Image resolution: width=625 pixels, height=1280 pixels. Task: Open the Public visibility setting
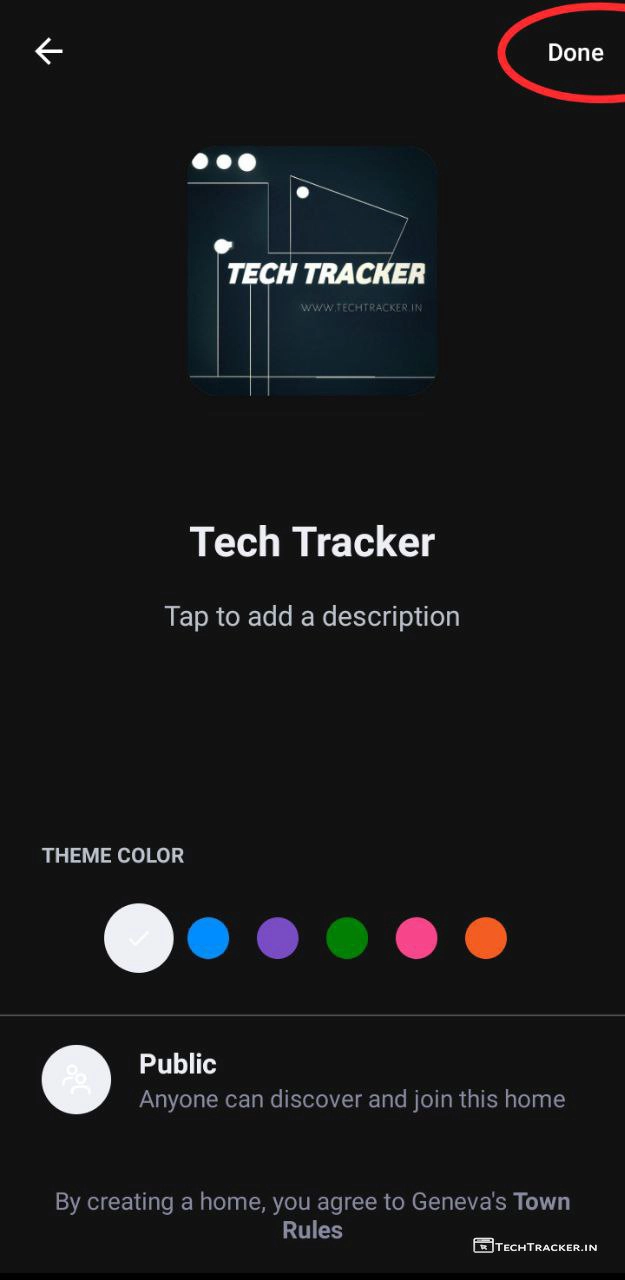[312, 1080]
